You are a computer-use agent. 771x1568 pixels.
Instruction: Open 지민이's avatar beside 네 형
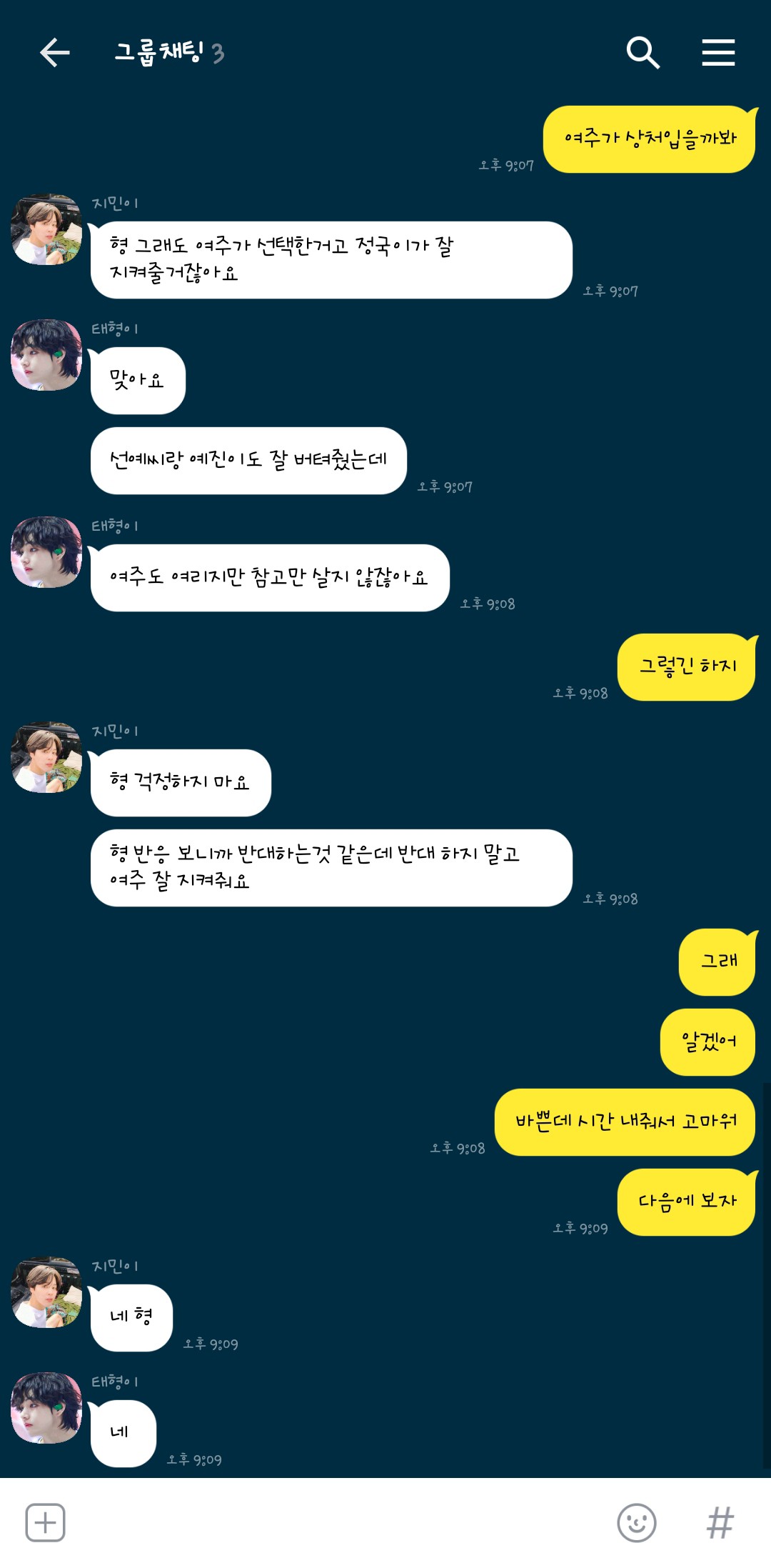[46, 1292]
